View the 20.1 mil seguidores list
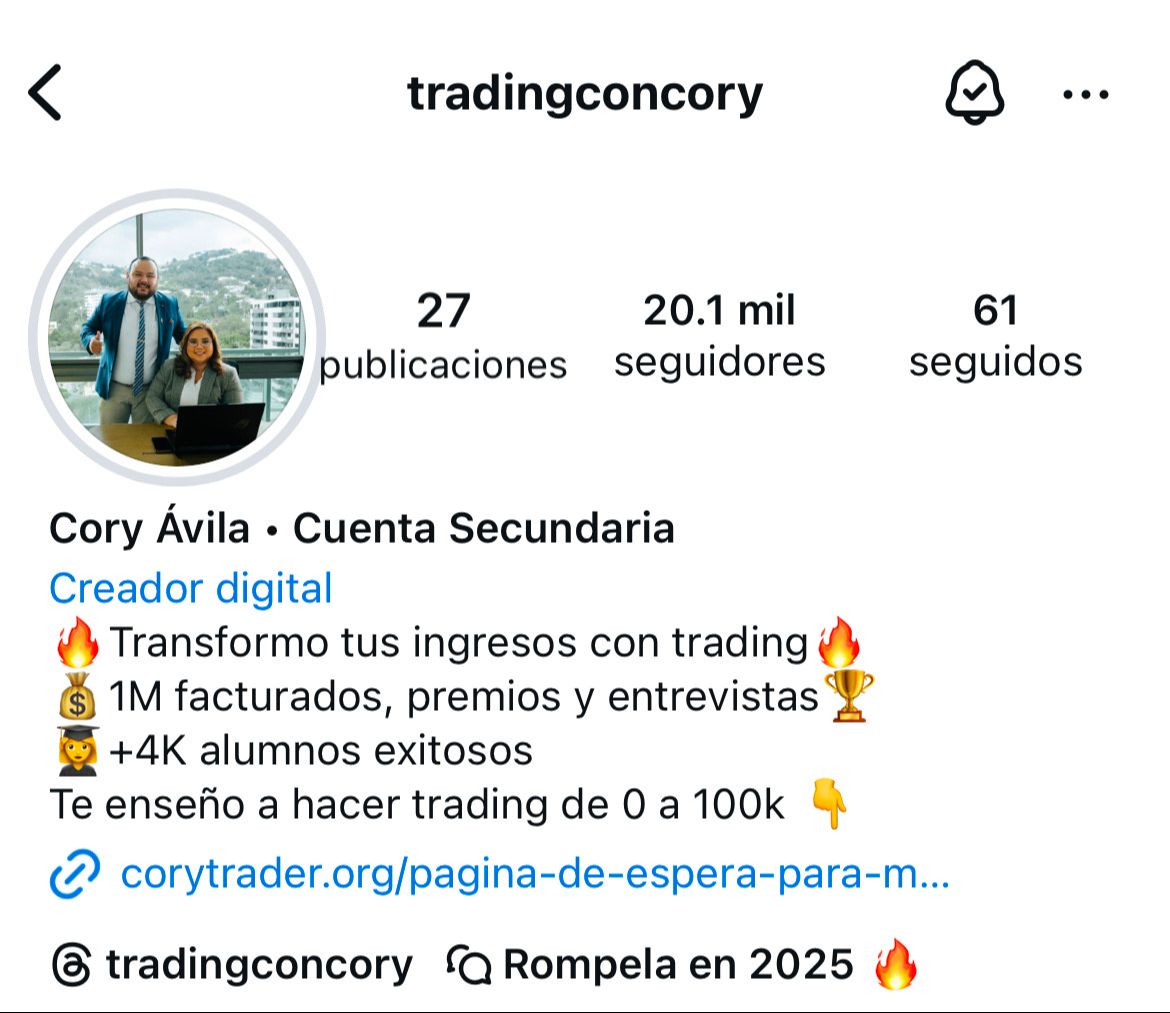 pyautogui.click(x=719, y=336)
